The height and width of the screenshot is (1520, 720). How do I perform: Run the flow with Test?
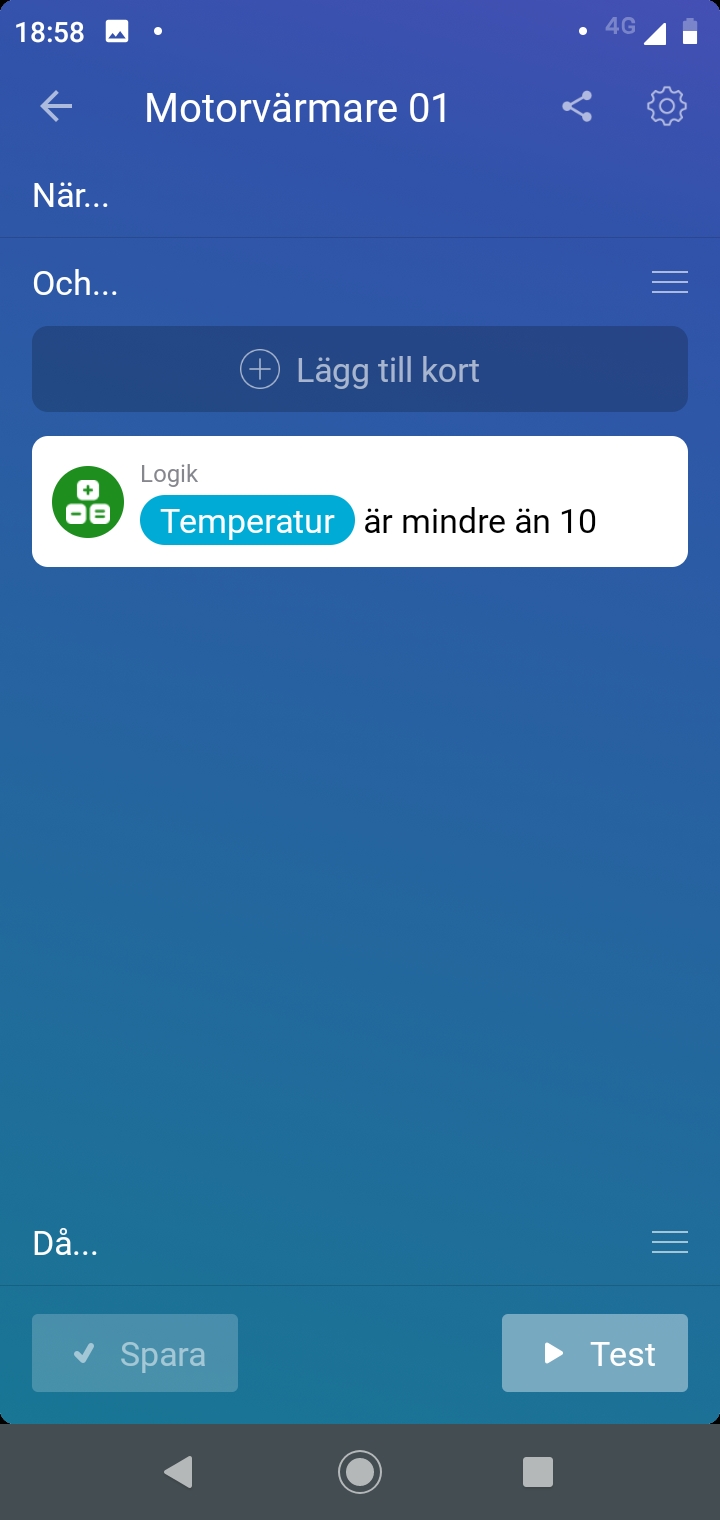coord(595,1353)
